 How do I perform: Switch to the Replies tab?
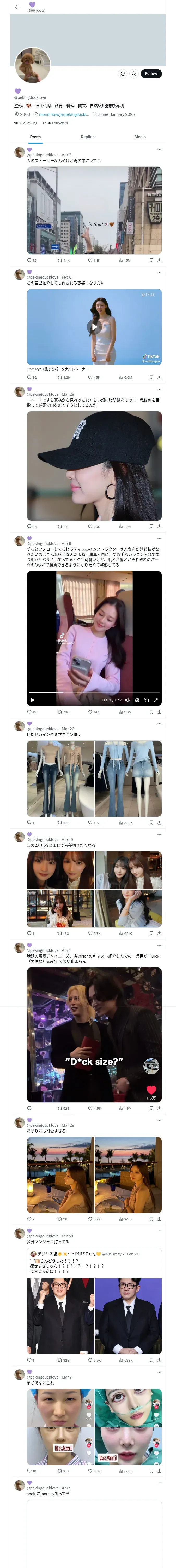[x=87, y=137]
